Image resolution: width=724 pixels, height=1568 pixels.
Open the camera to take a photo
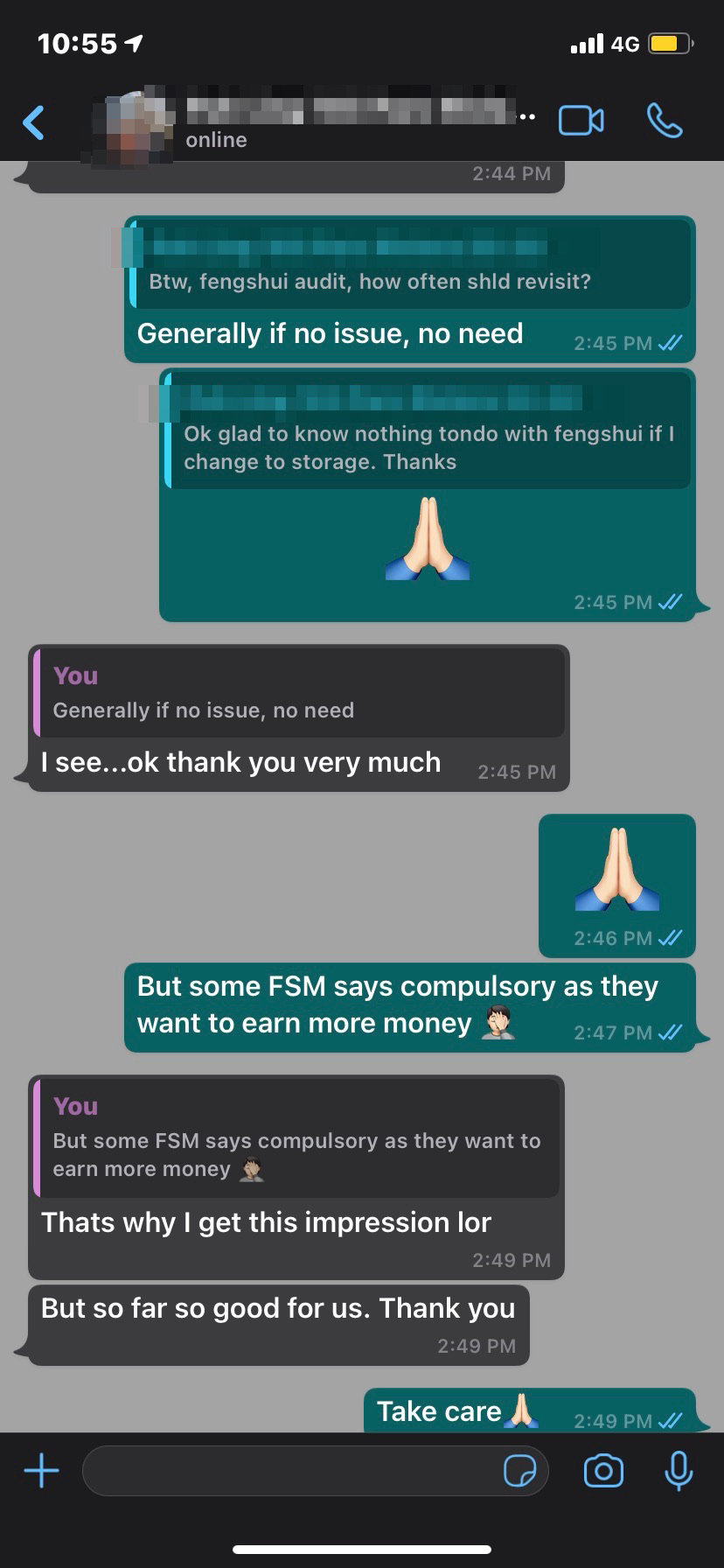tap(603, 1471)
